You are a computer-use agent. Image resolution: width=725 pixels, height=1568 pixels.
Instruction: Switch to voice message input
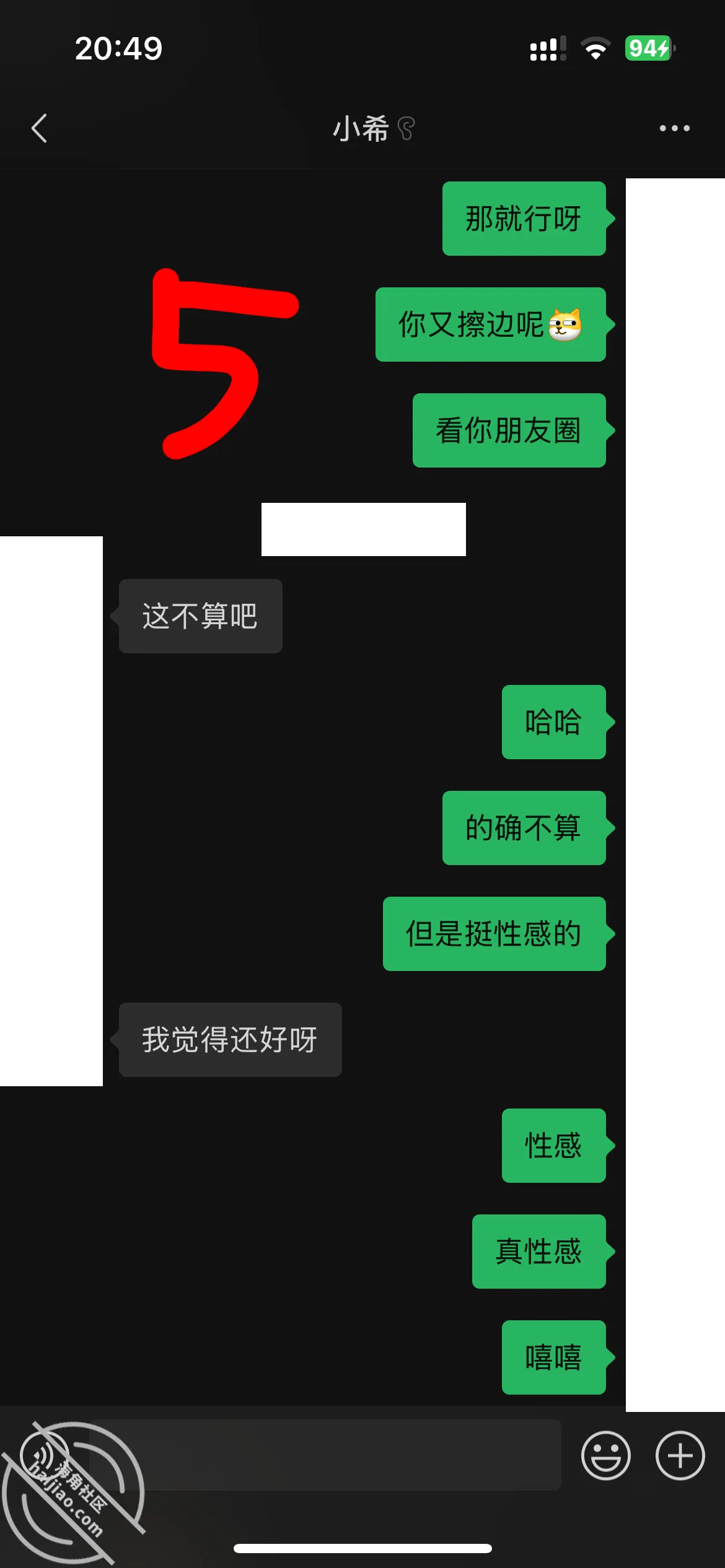(45, 1455)
